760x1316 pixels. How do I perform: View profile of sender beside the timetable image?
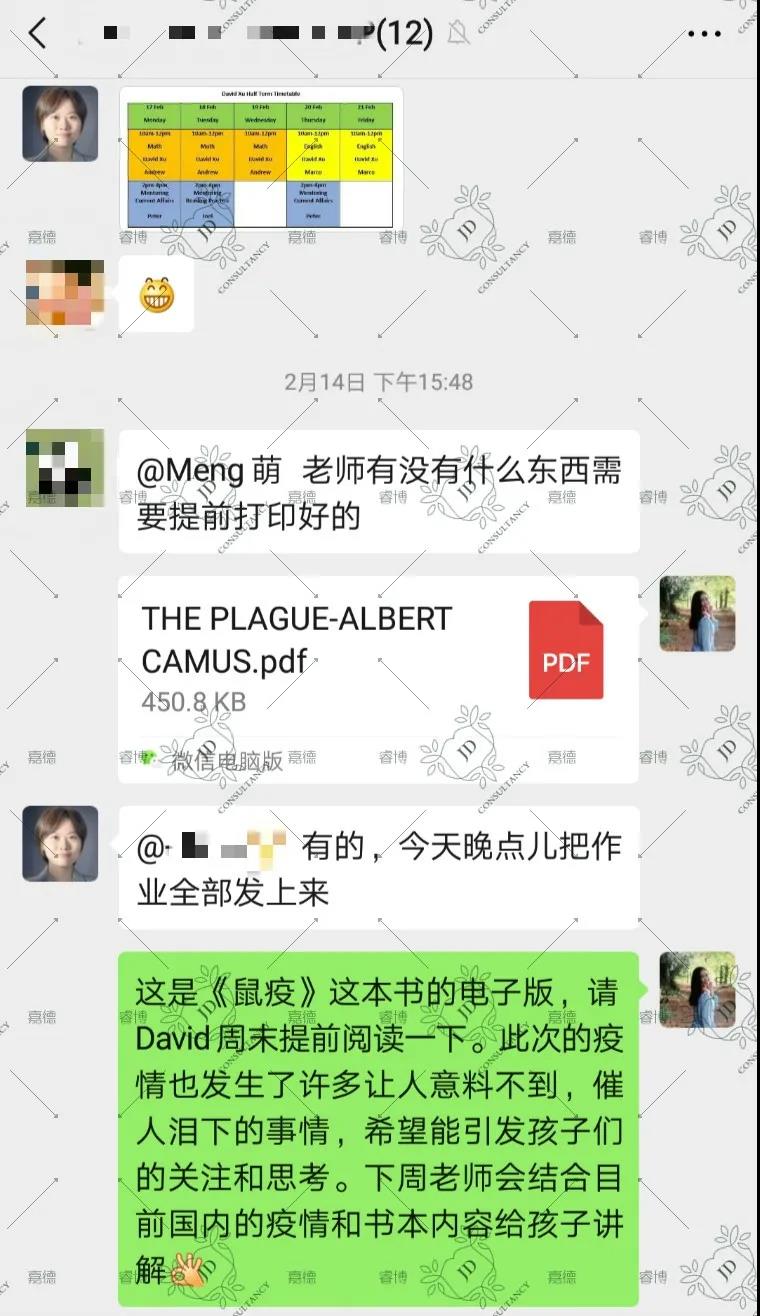[x=60, y=124]
